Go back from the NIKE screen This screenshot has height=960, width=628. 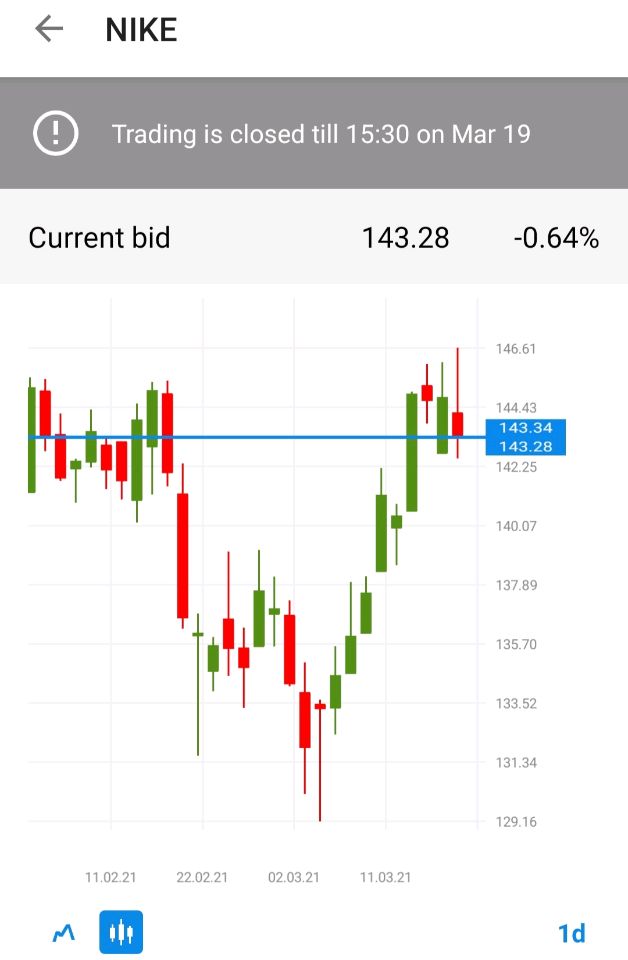point(48,29)
